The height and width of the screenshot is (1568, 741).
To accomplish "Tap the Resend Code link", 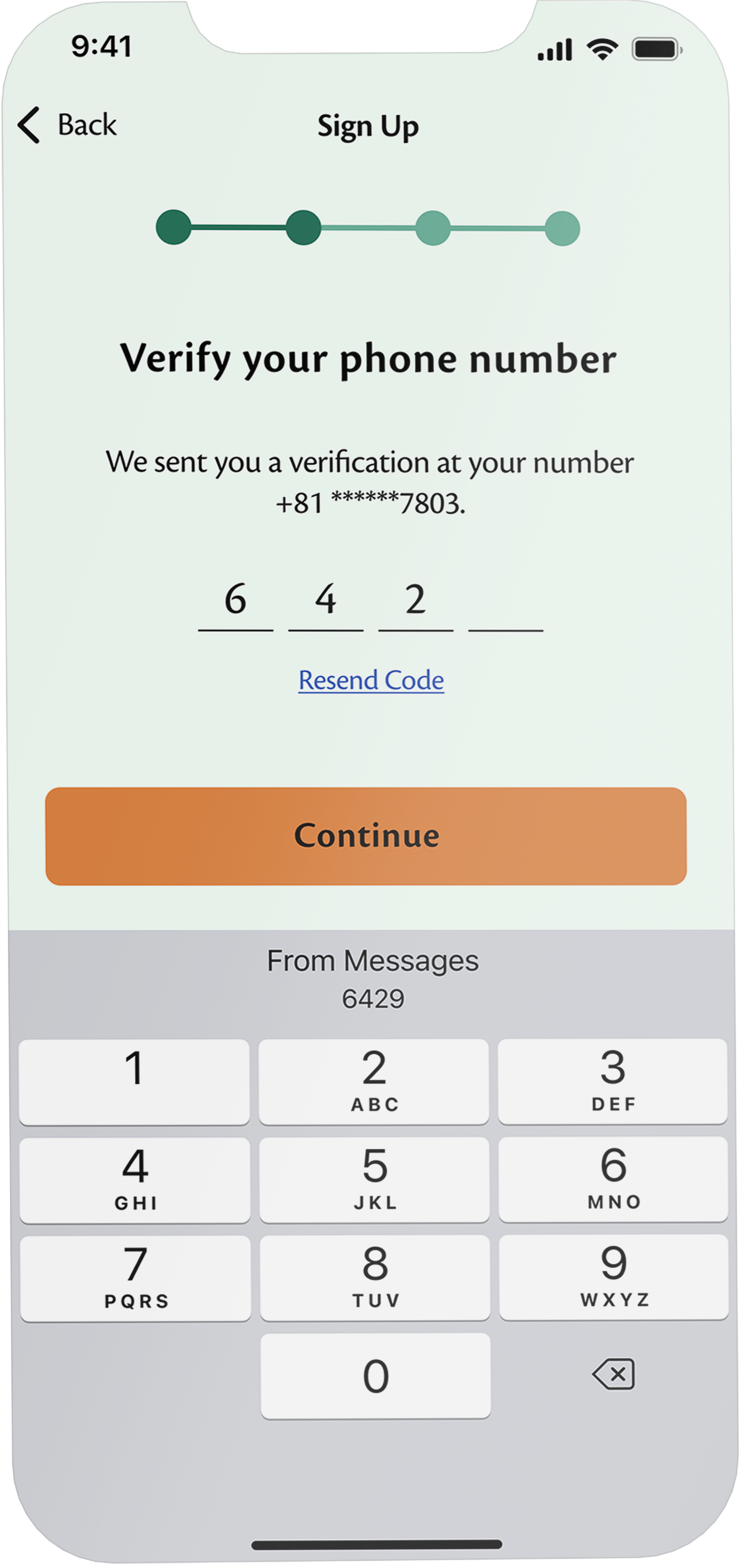I will pyautogui.click(x=371, y=680).
